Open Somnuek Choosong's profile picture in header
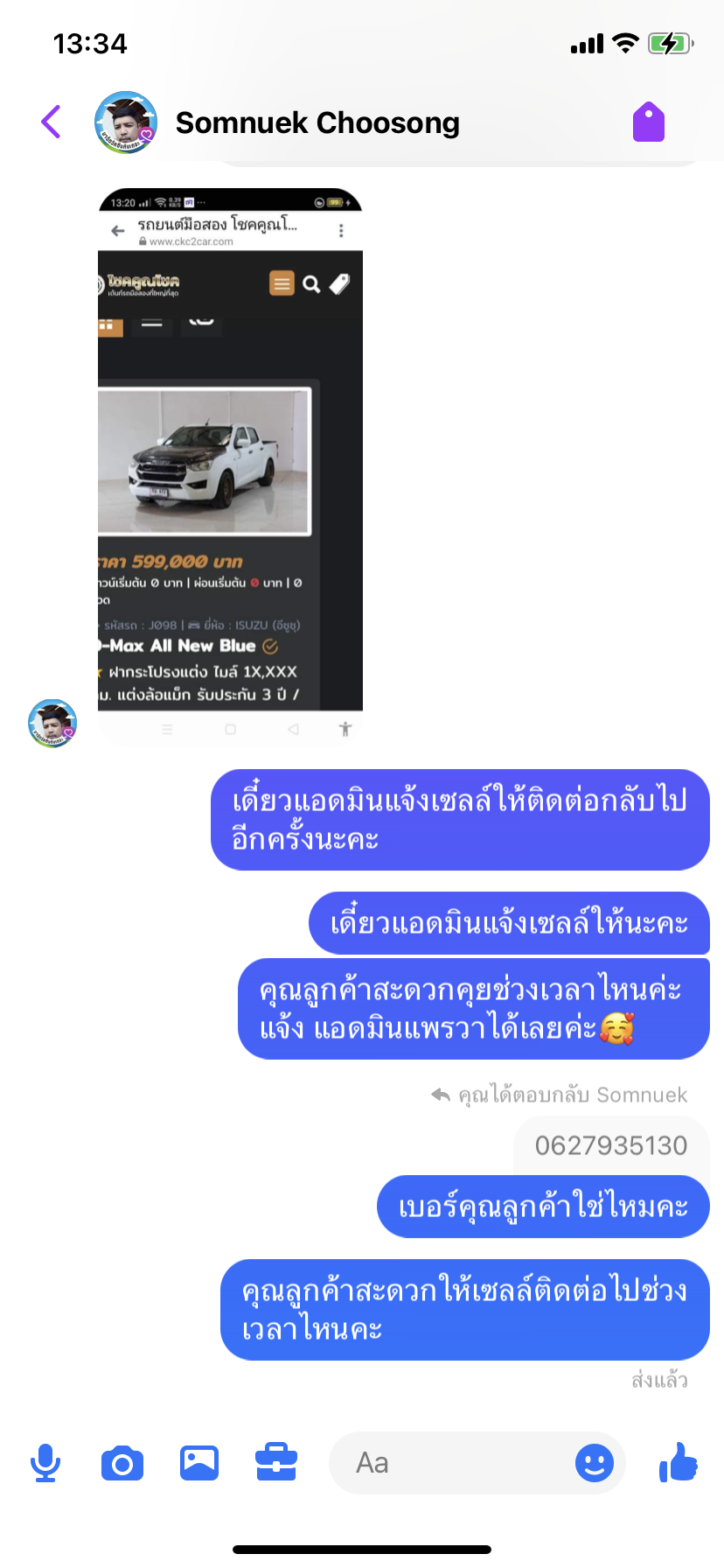724x1568 pixels. pos(126,122)
